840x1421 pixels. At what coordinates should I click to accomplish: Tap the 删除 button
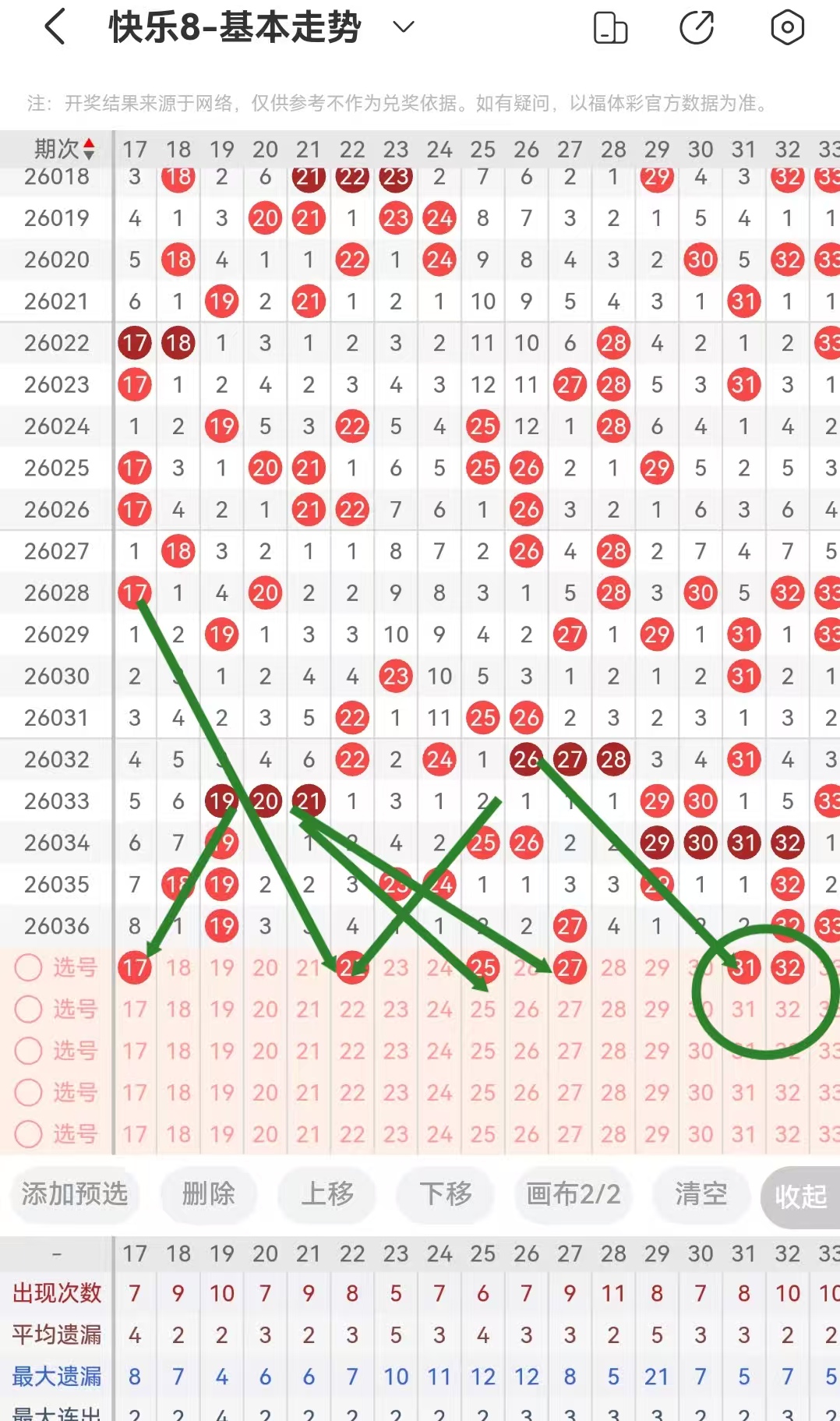coord(208,1193)
